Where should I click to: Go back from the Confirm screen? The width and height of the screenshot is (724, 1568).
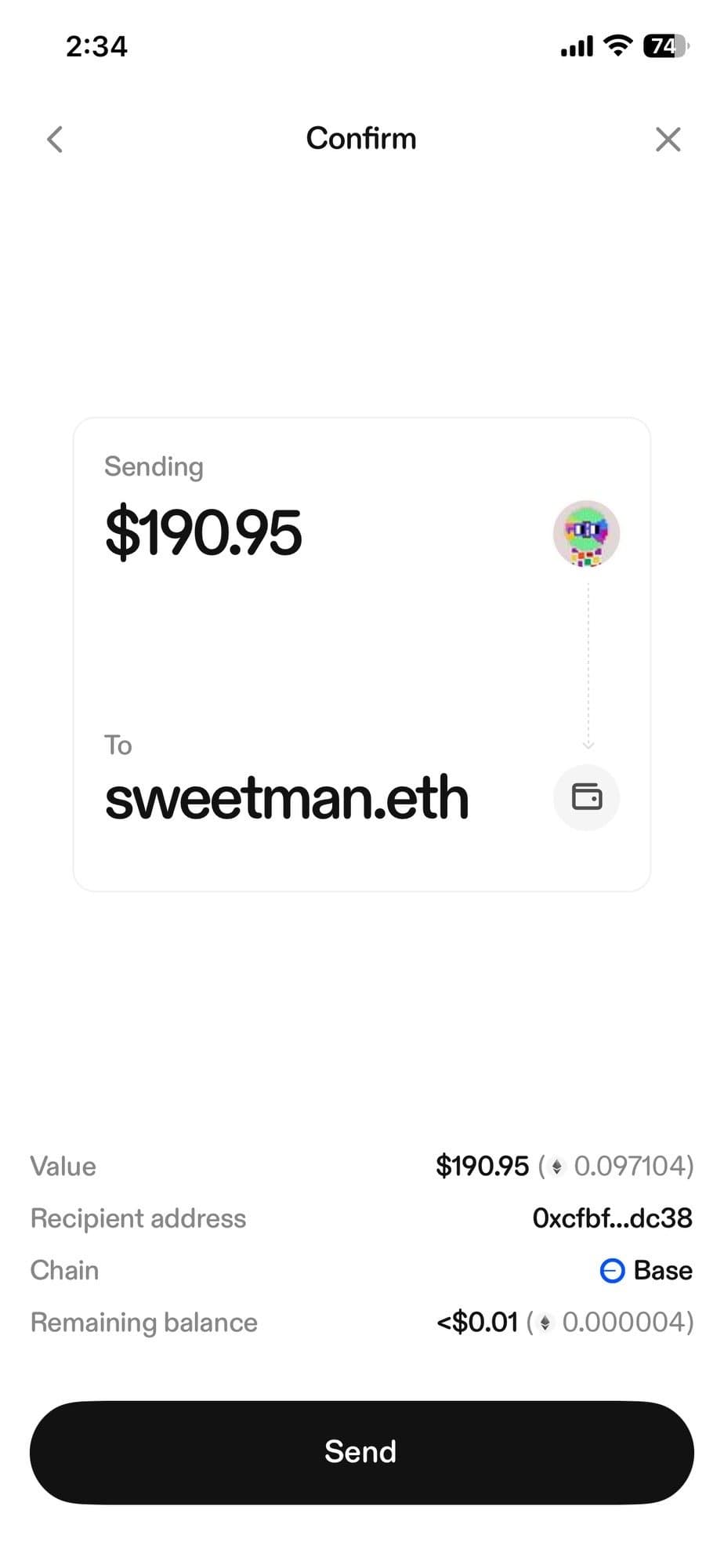point(55,140)
